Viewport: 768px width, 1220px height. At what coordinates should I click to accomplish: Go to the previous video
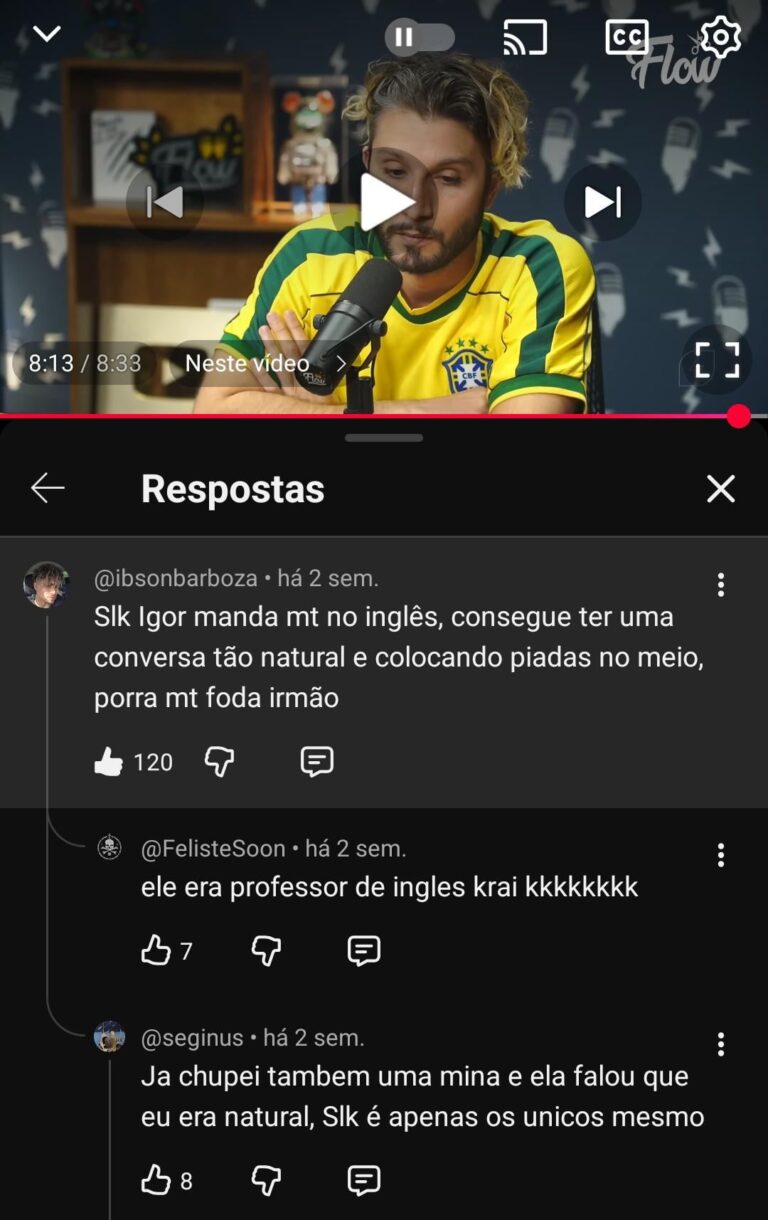click(x=165, y=202)
